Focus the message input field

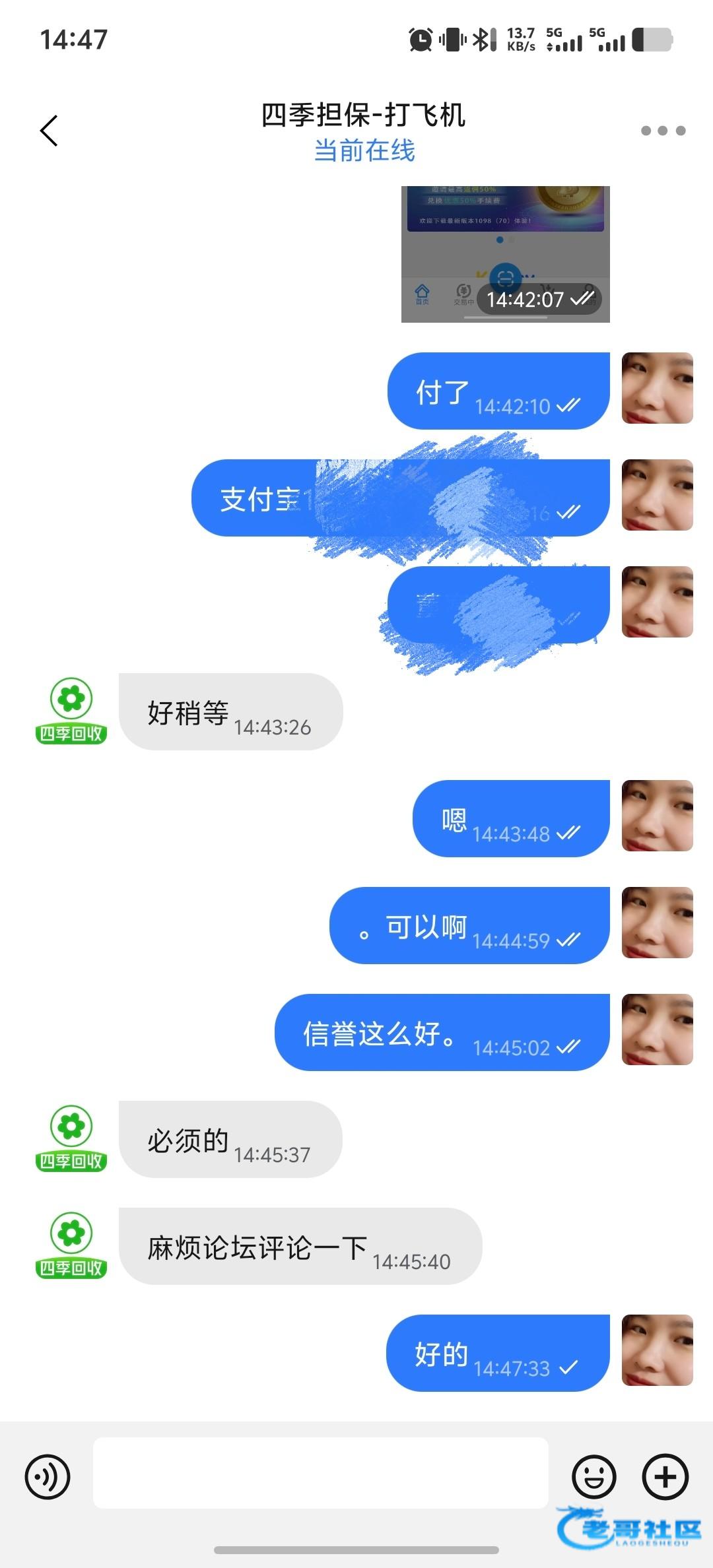click(321, 1473)
